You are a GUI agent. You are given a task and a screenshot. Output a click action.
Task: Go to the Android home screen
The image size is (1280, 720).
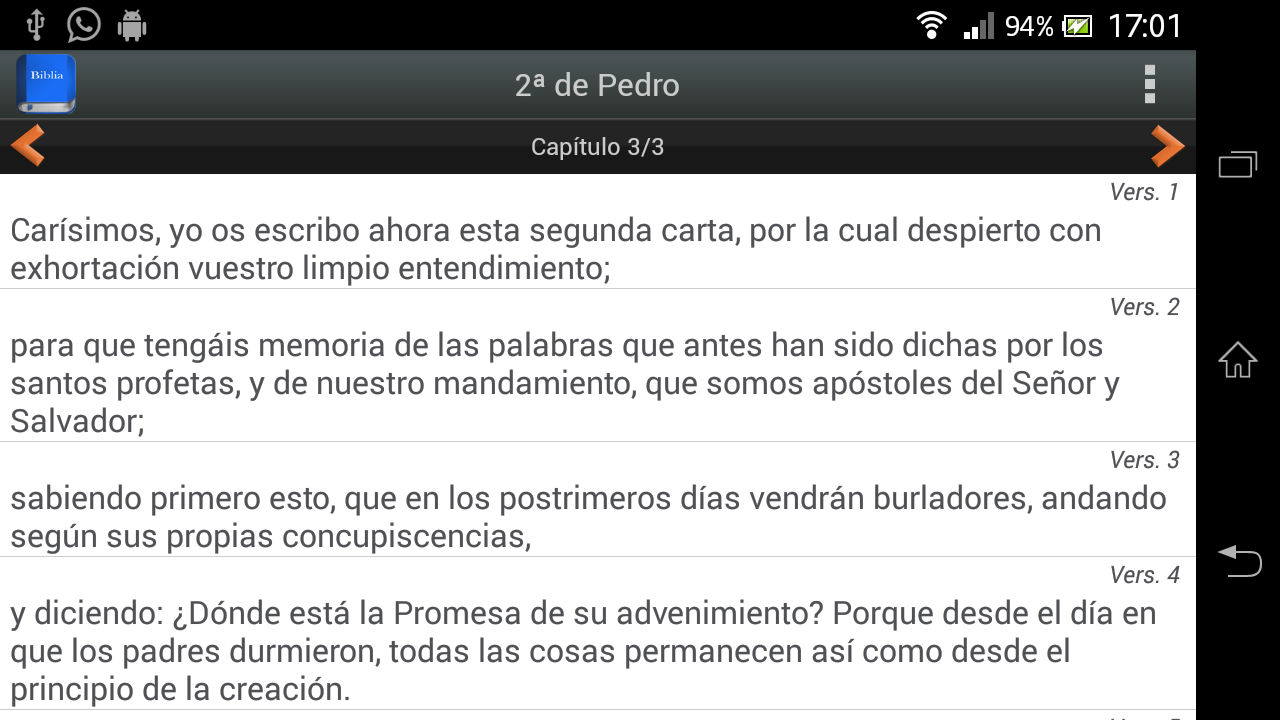pyautogui.click(x=1238, y=360)
